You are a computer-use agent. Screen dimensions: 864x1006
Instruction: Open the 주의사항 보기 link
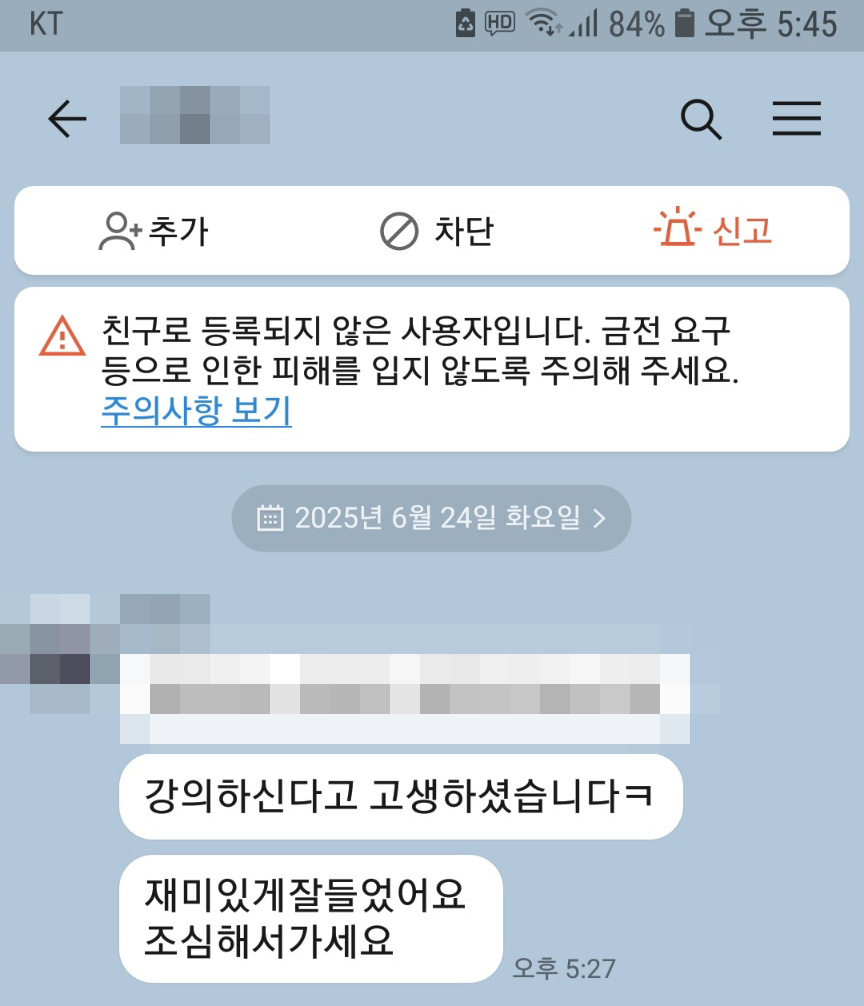tap(196, 410)
